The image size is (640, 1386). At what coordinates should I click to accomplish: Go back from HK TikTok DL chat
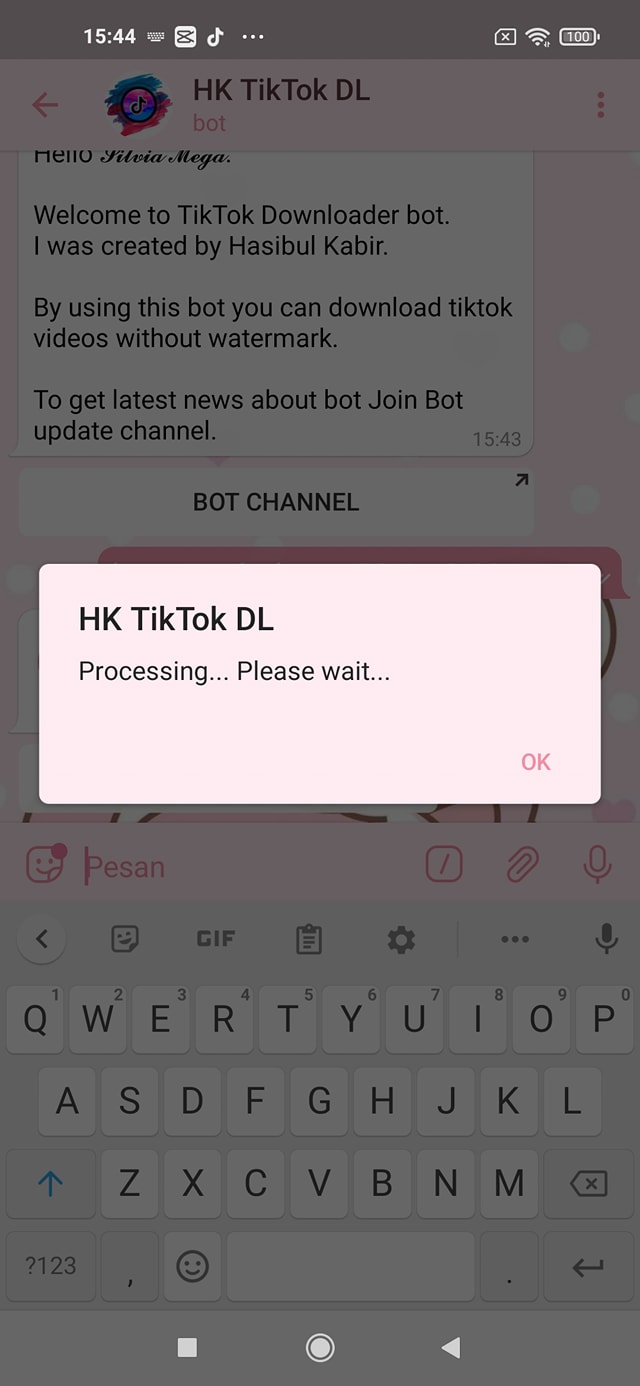click(45, 104)
